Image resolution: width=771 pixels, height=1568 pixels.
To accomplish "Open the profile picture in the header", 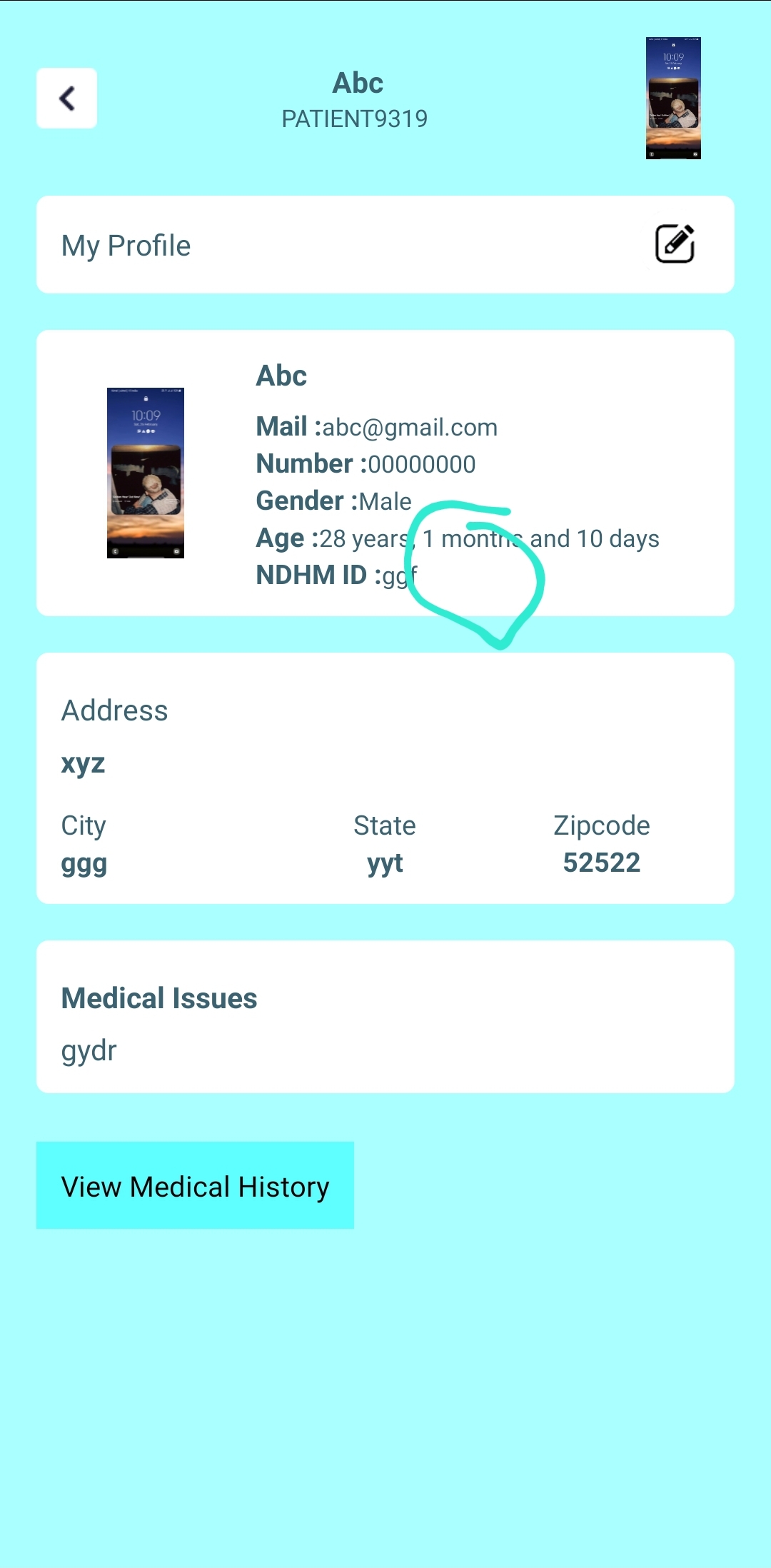I will point(673,98).
